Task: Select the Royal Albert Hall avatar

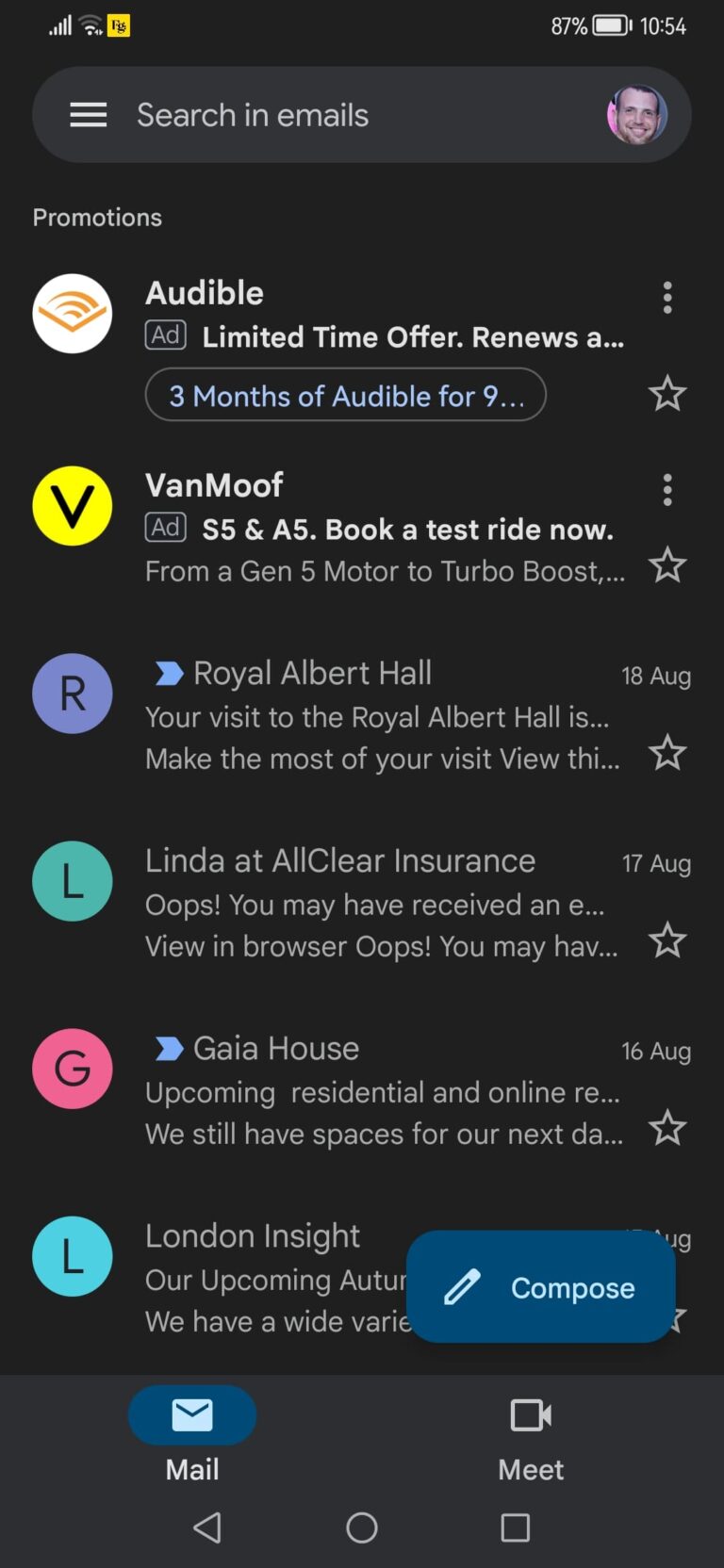Action: 72,693
